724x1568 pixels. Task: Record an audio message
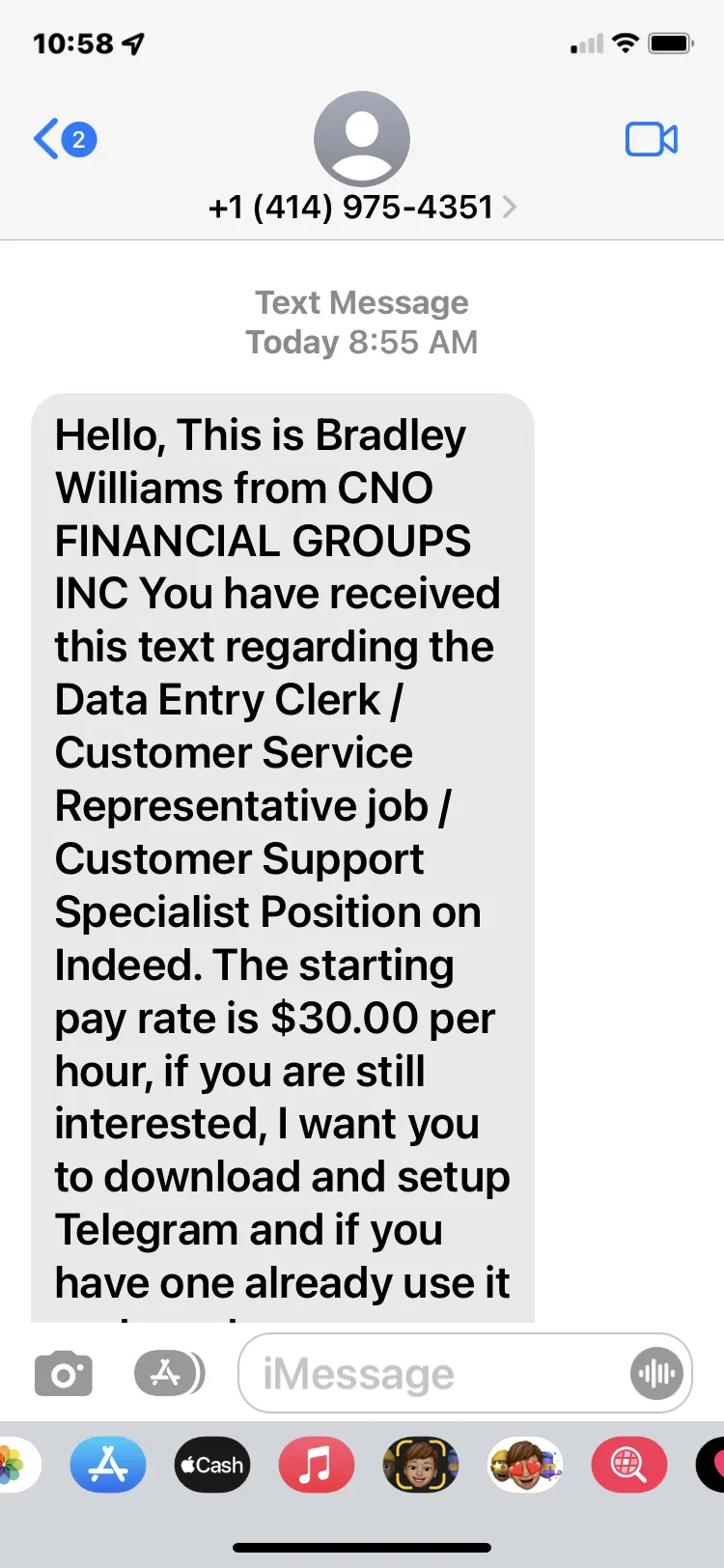pyautogui.click(x=657, y=1373)
